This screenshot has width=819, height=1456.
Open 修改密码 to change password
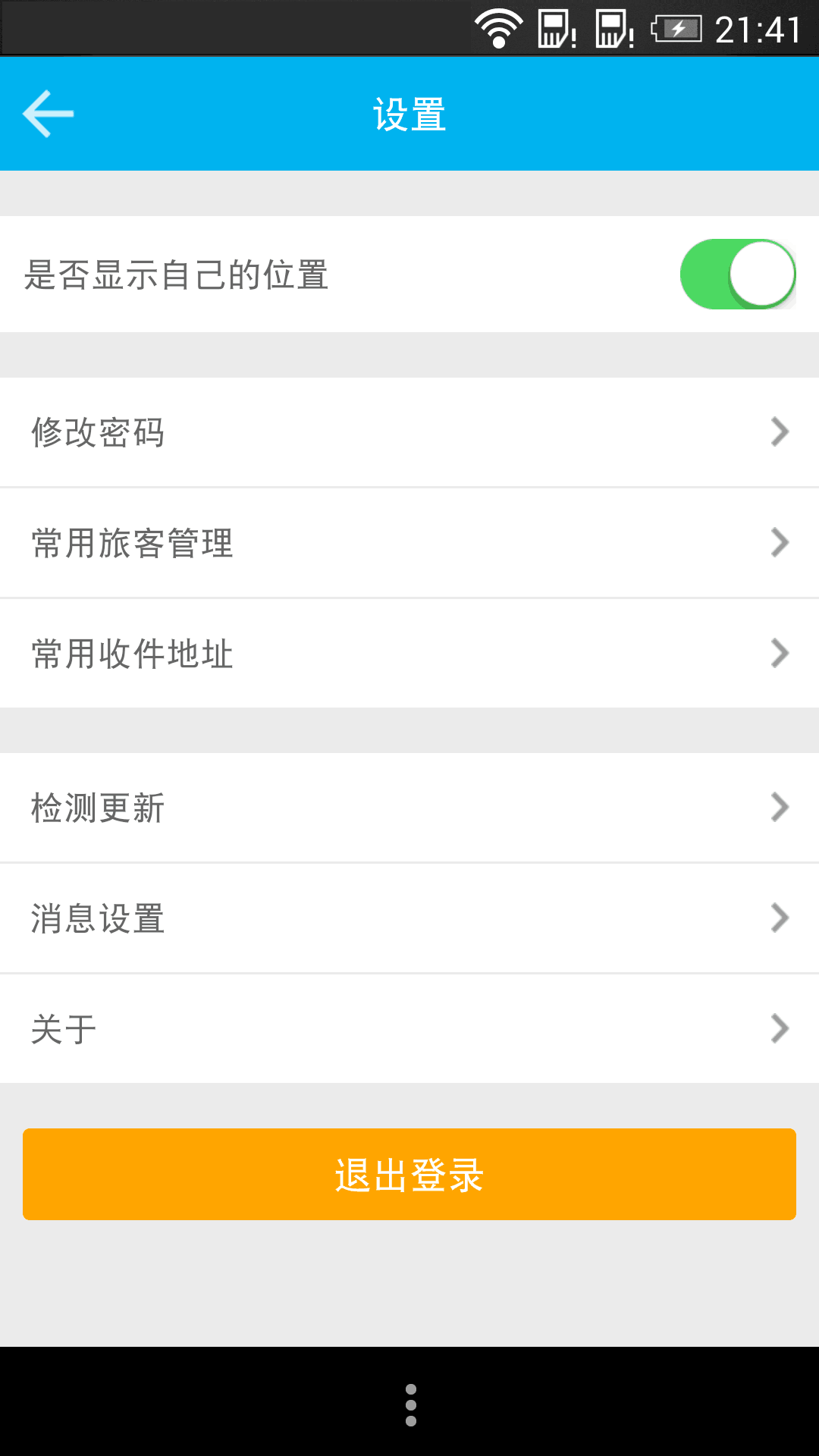409,432
